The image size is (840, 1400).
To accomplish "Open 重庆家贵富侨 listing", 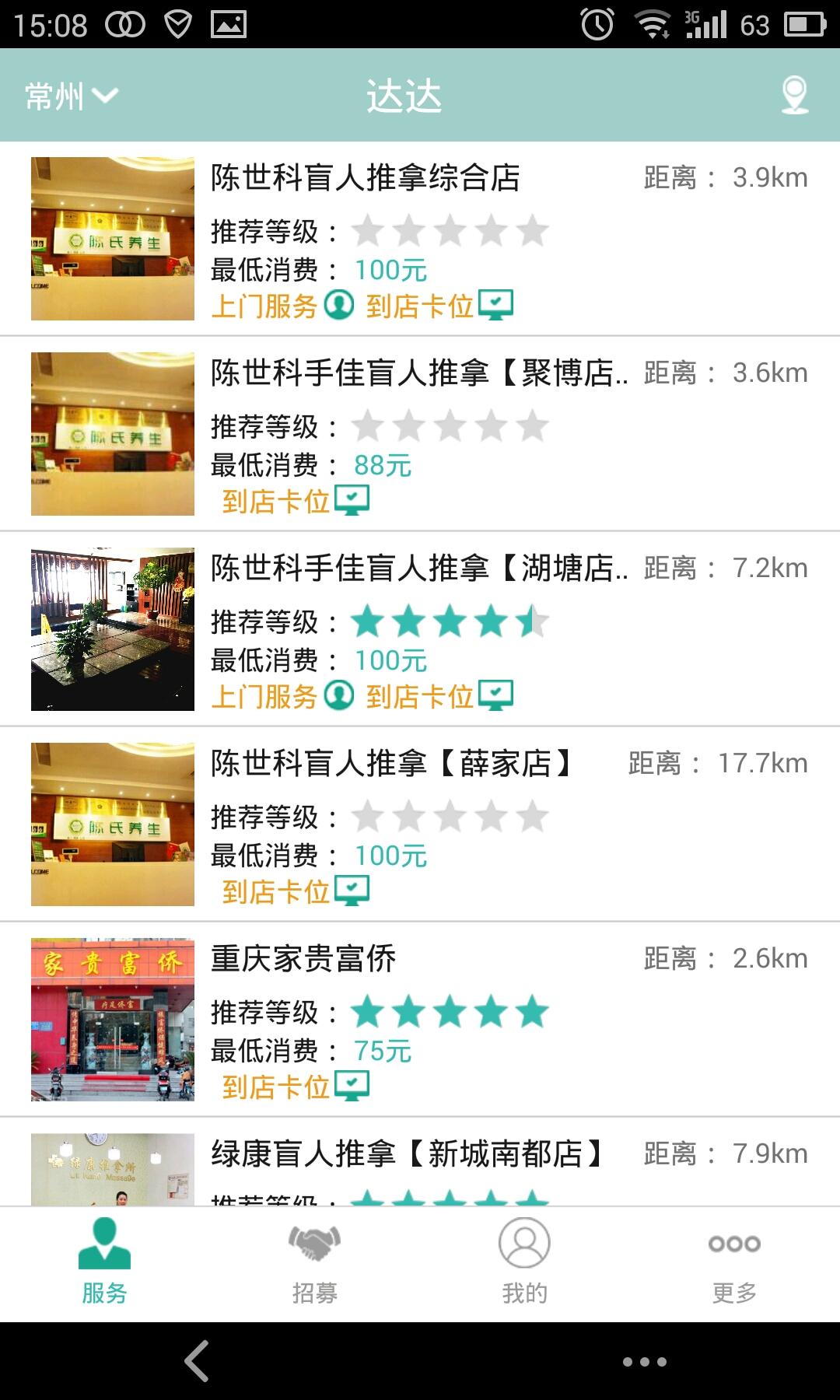I will click(x=303, y=959).
